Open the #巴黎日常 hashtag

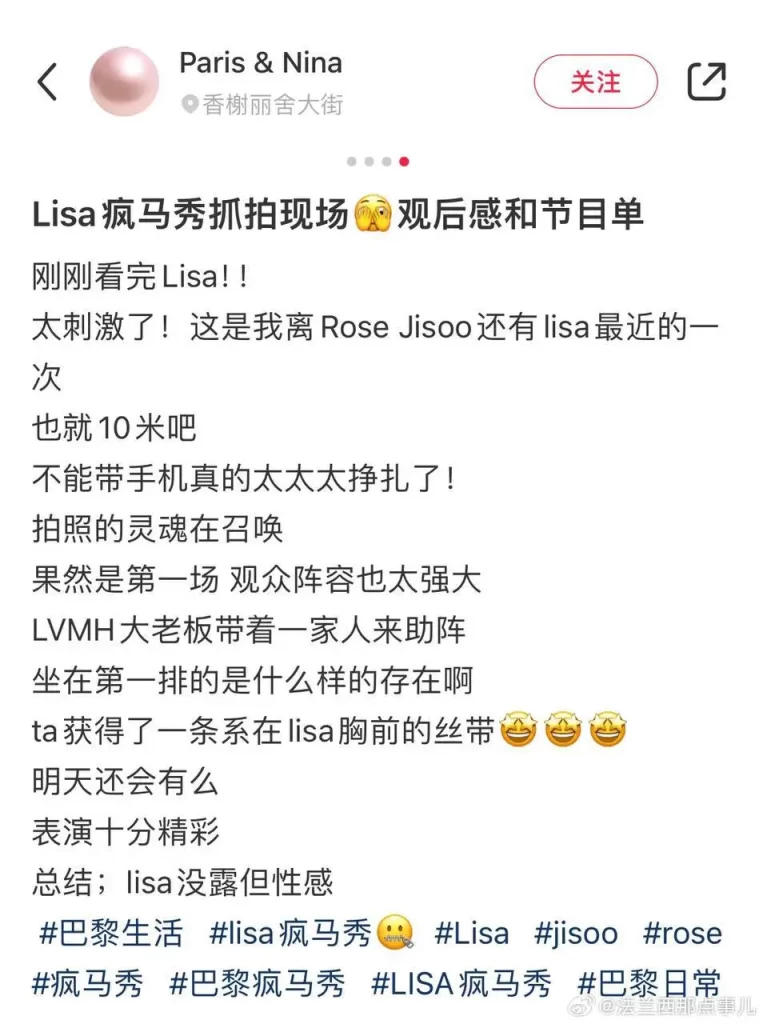click(x=649, y=983)
